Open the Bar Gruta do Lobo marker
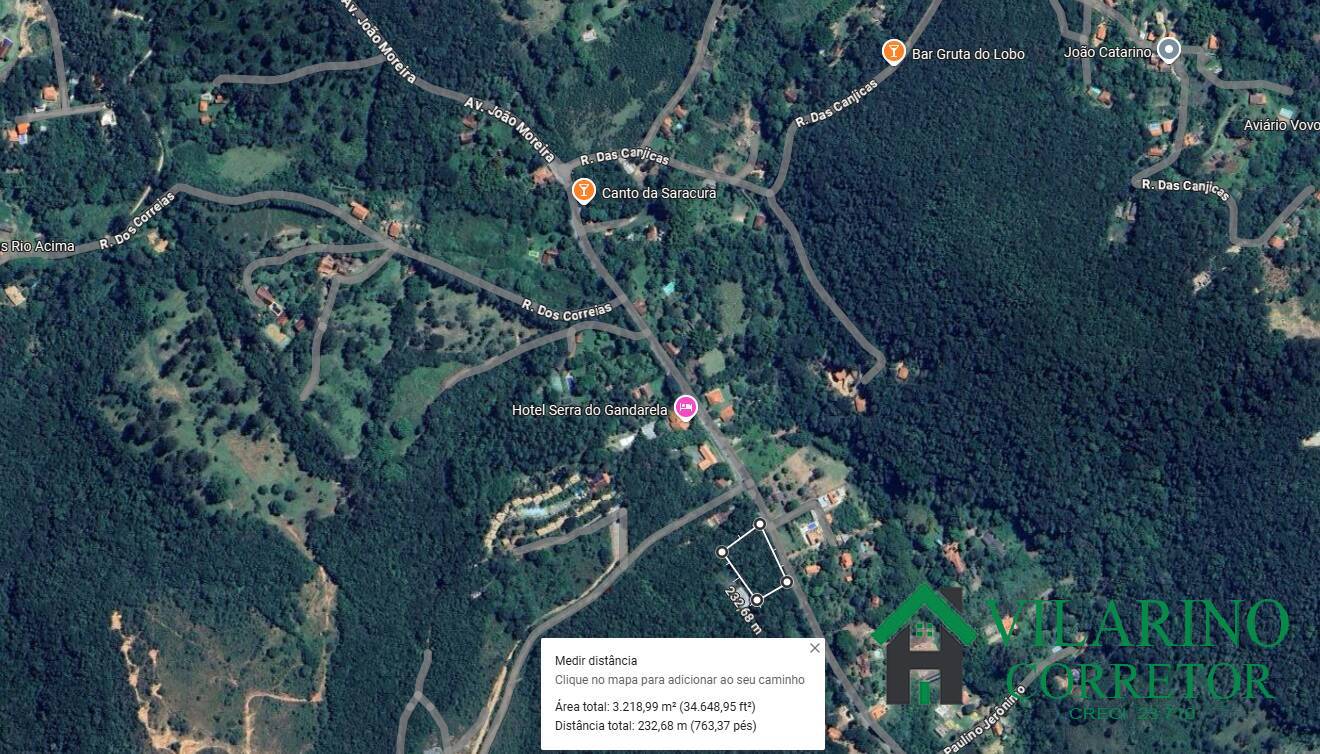1320x754 pixels. pyautogui.click(x=893, y=51)
